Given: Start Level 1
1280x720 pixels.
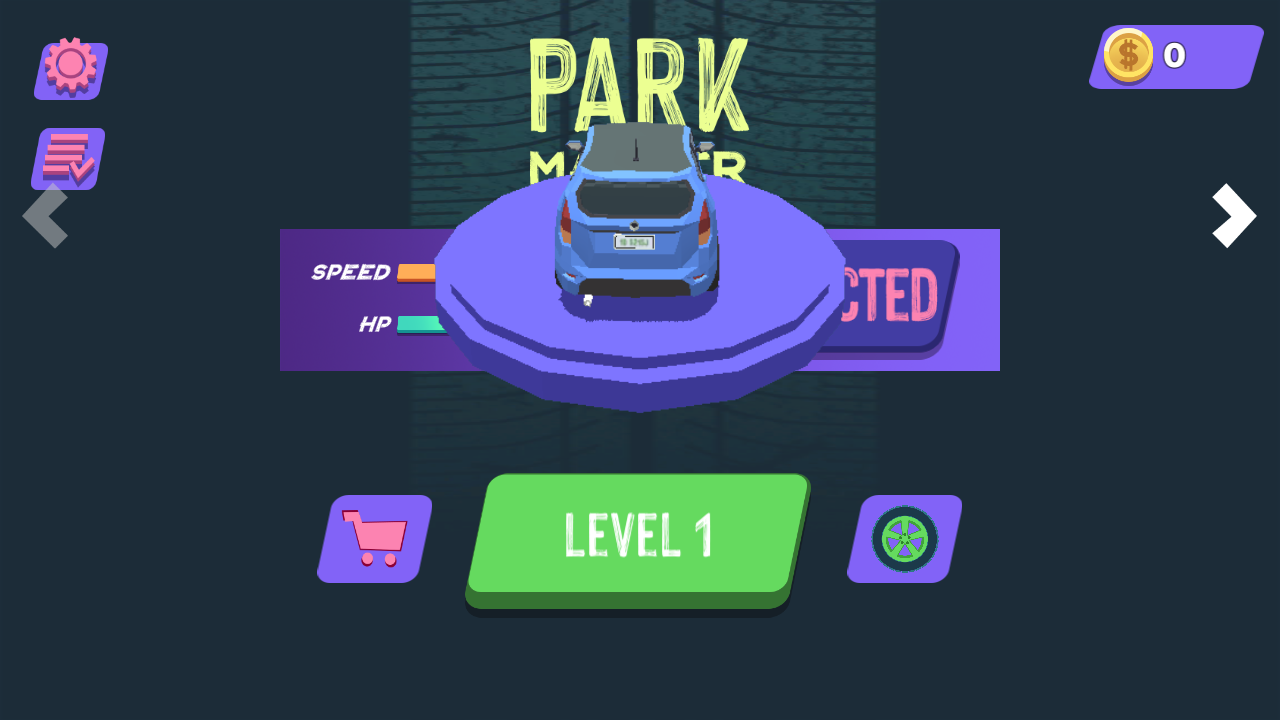Looking at the screenshot, I should pyautogui.click(x=637, y=536).
